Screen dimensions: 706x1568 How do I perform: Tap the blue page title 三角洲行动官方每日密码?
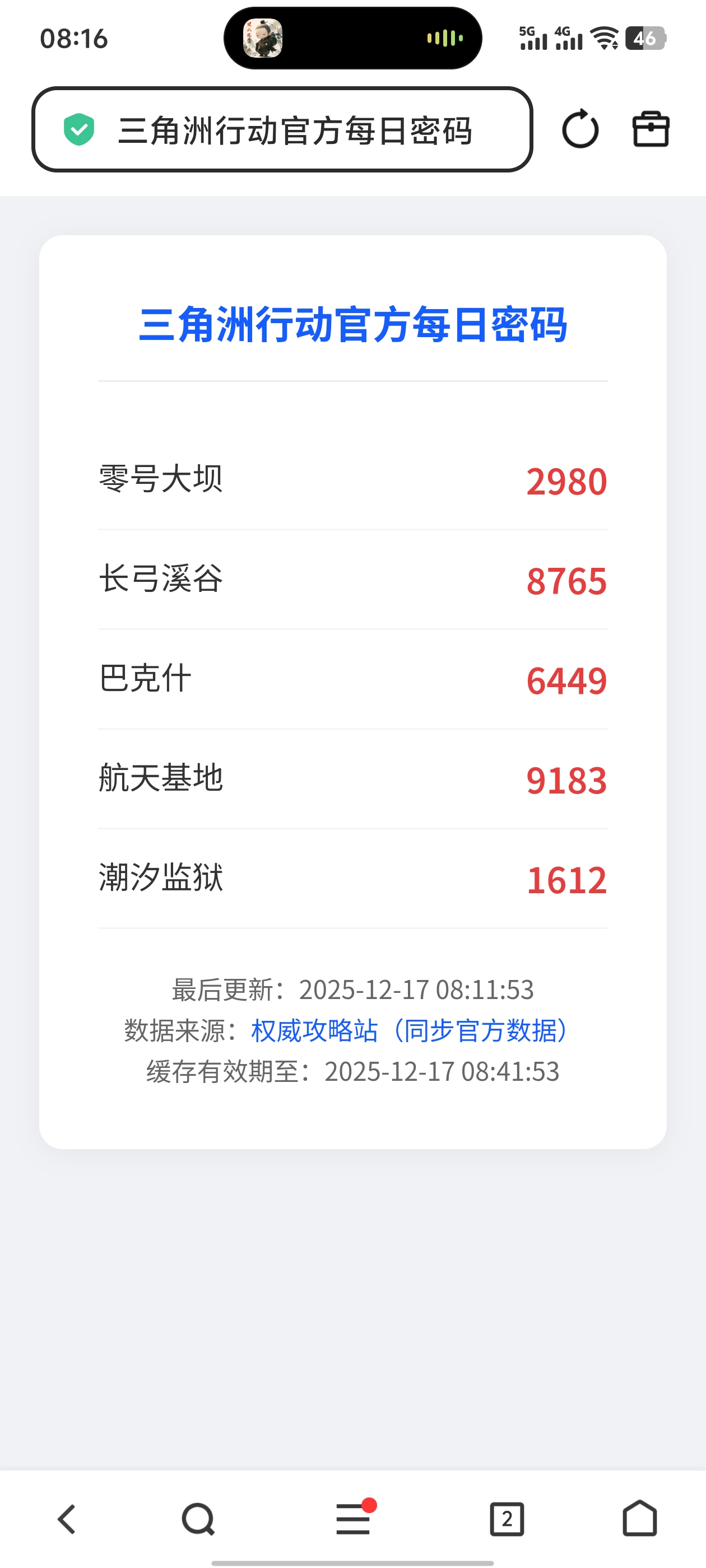[x=352, y=326]
